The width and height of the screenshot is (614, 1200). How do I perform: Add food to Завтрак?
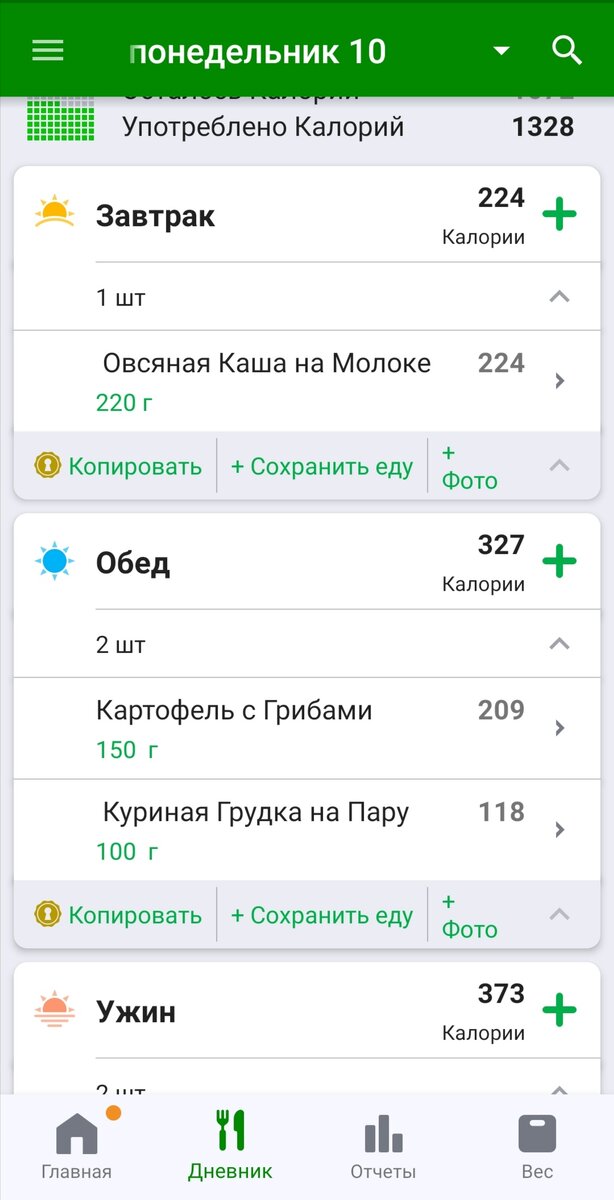(559, 214)
